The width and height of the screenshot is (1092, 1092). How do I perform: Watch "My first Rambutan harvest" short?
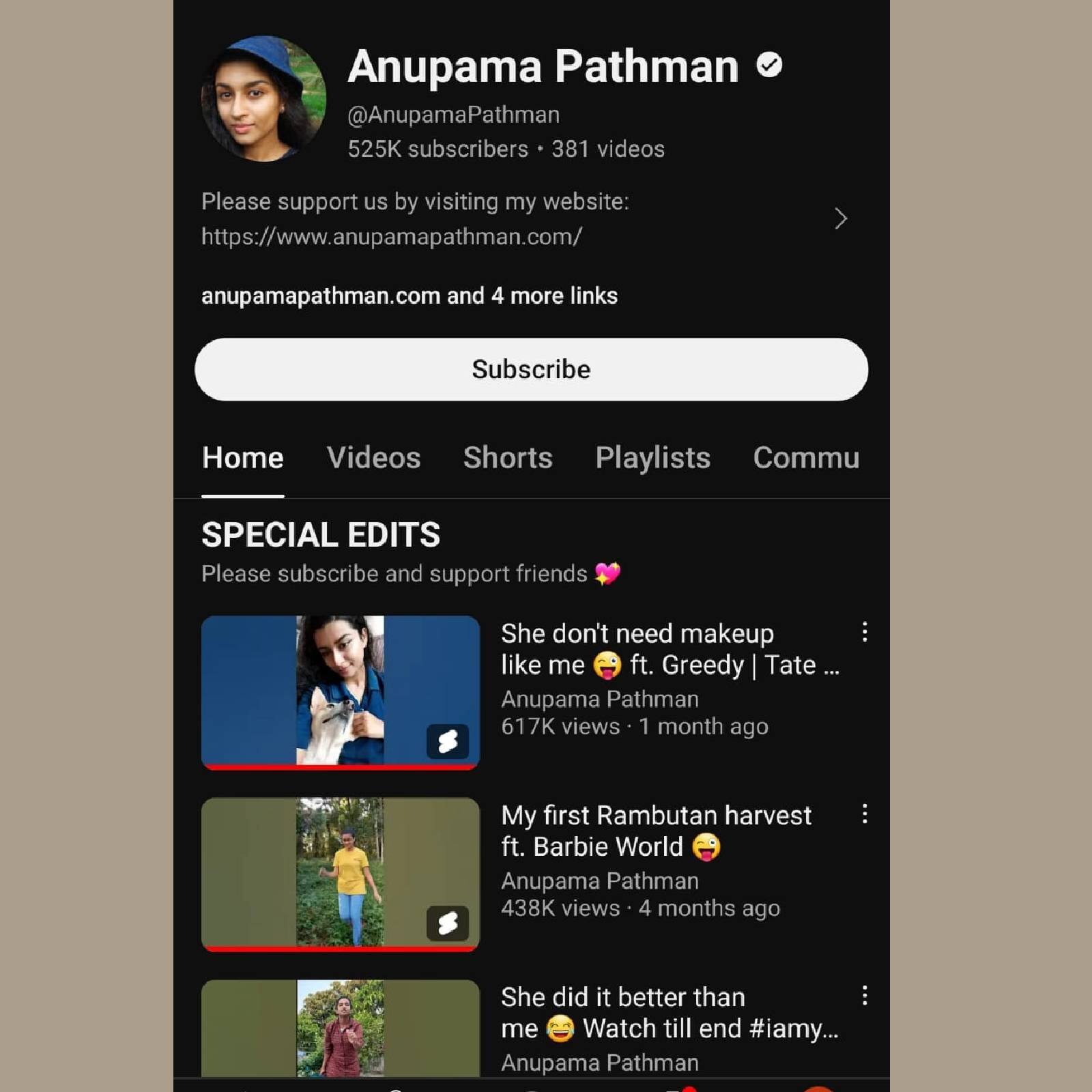[340, 872]
